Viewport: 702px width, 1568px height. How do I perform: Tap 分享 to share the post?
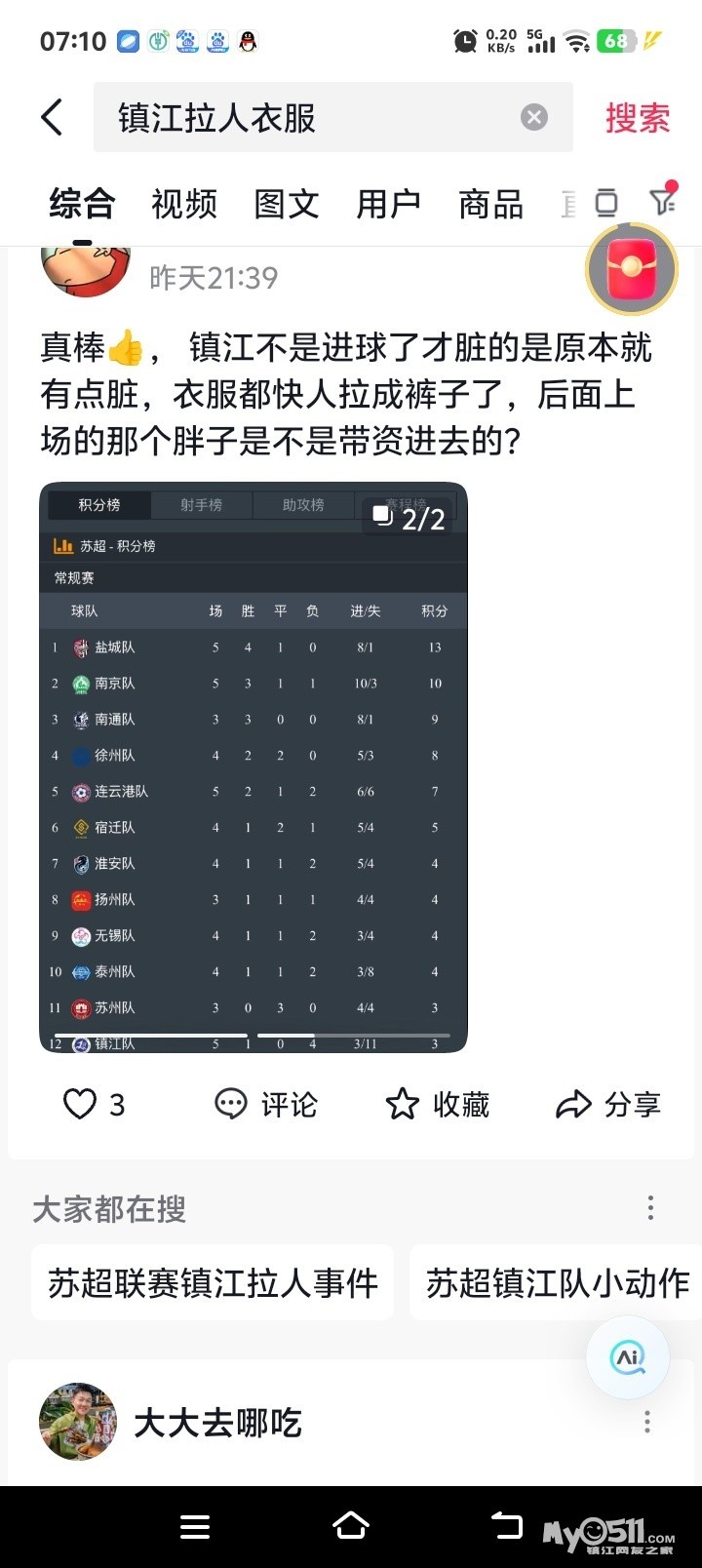[x=608, y=1104]
